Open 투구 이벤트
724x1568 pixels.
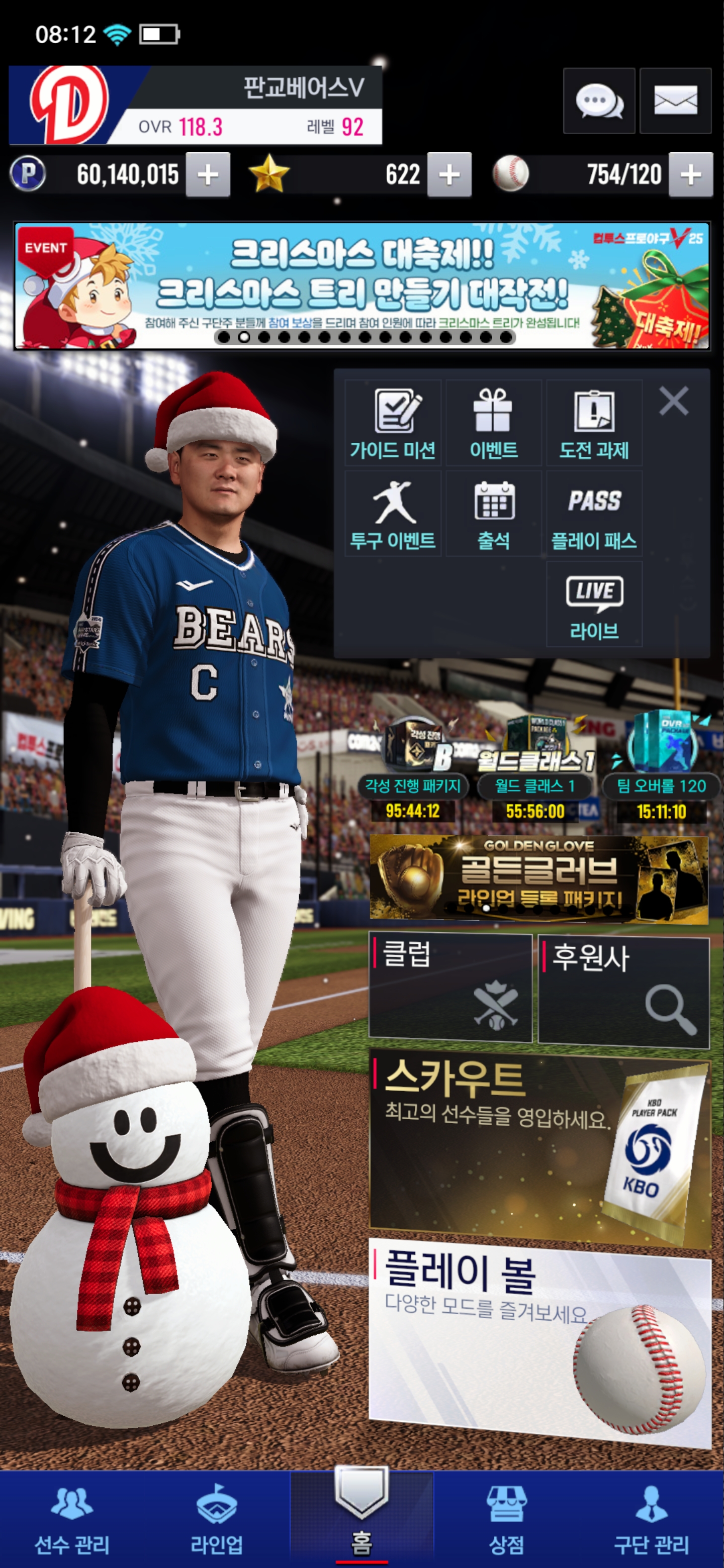393,514
